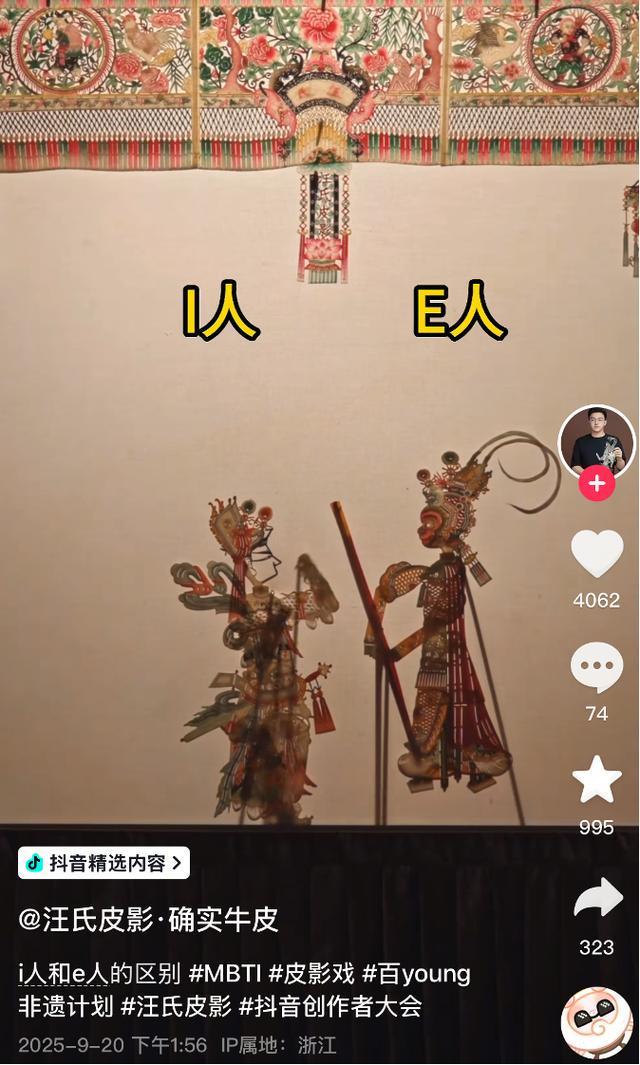The image size is (640, 1065).
Task: Tap the underlined i人和e人 search link
Action: [63, 974]
